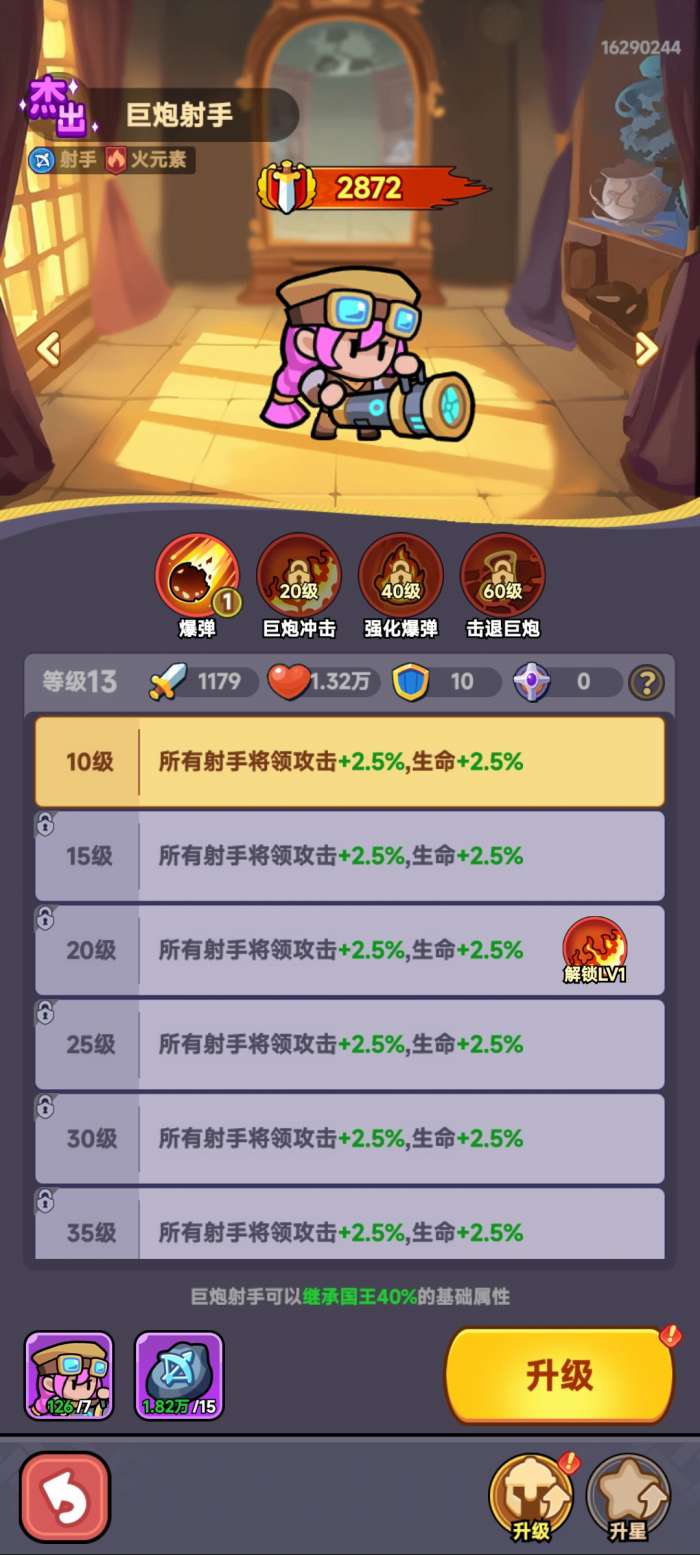Tap the yellow 升级 upgrade button

pyautogui.click(x=559, y=1376)
